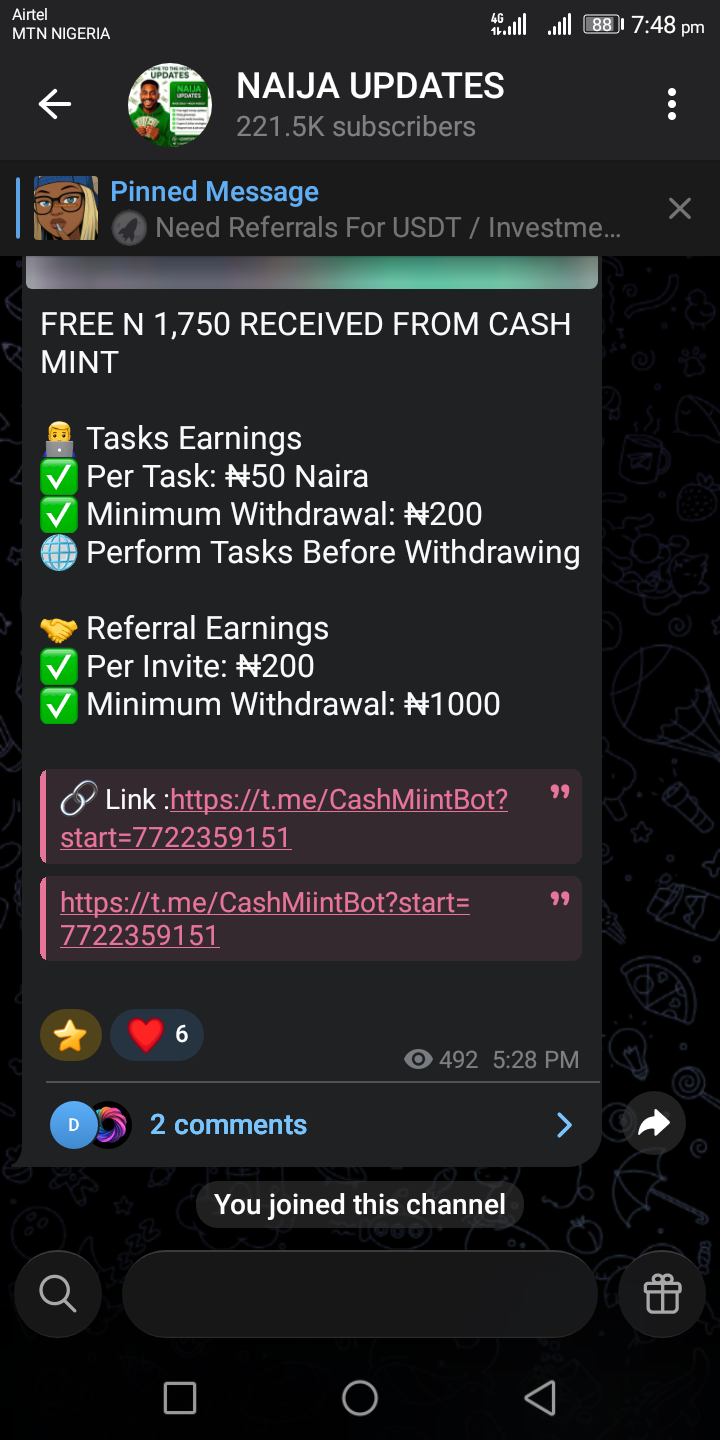Tap the red heart reaction with 6
The height and width of the screenshot is (1440, 720).
coord(157,1035)
